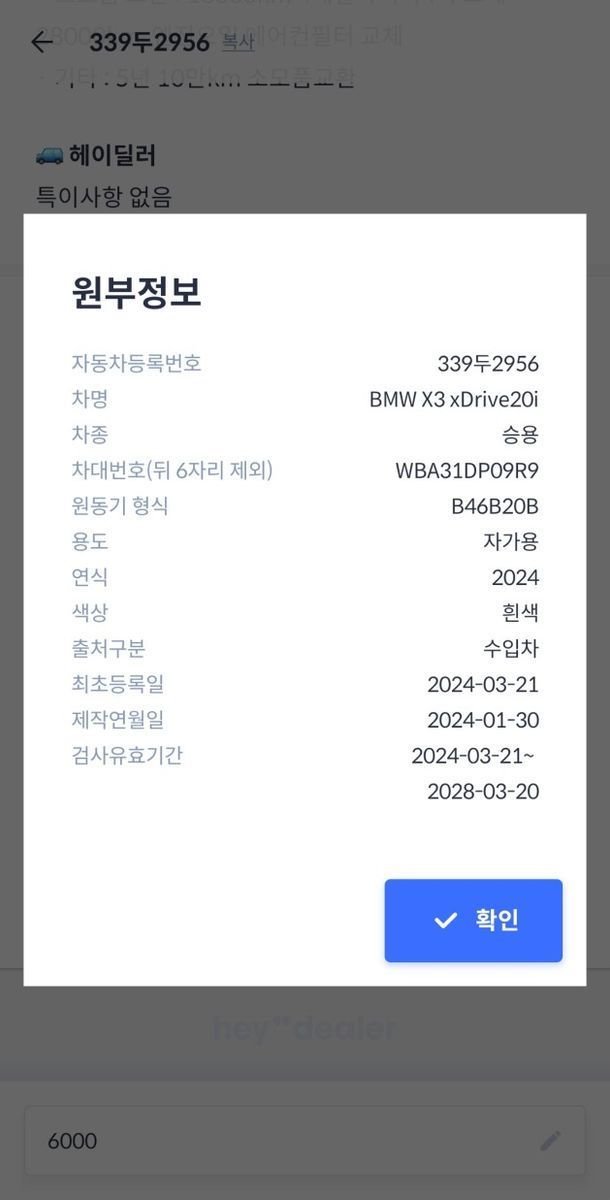Confirm the 원부정보 dialog with 확인
This screenshot has width=610, height=1200.
pos(473,920)
